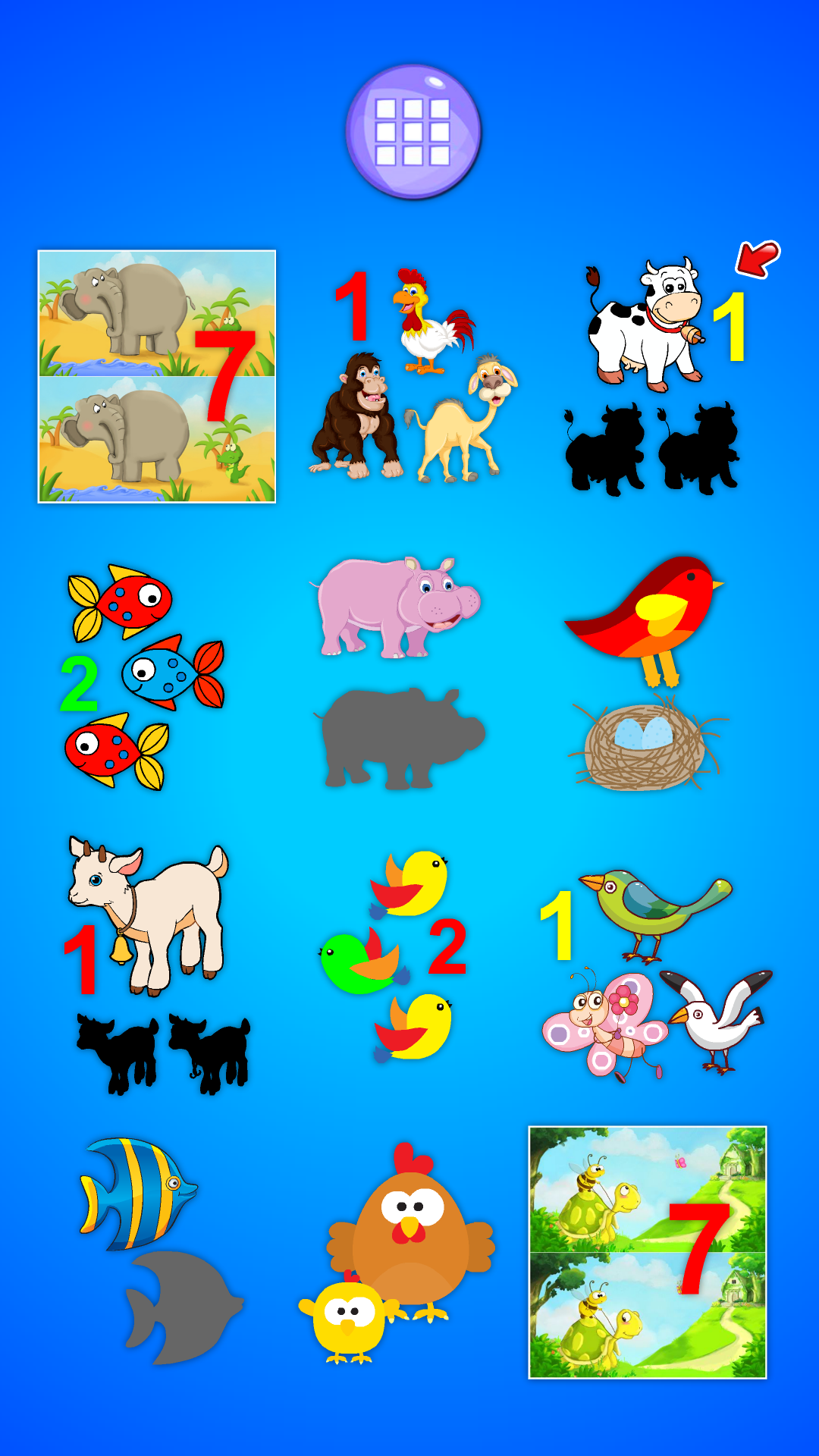The width and height of the screenshot is (819, 1456).
Task: Tap the purple grid menu button
Action: pos(413,132)
